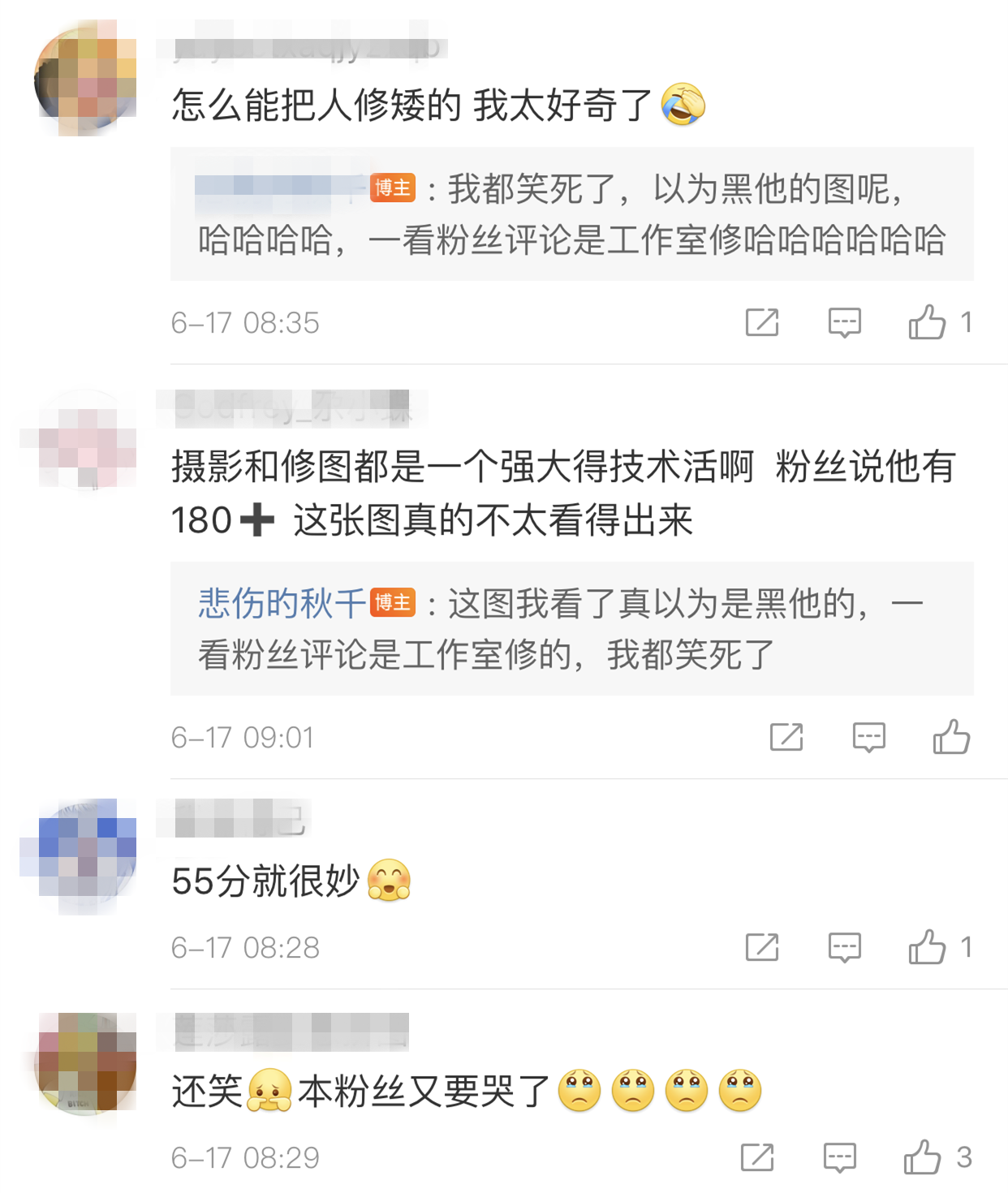
Task: Open the profile of 悲伤的秋千
Action: 282,603
